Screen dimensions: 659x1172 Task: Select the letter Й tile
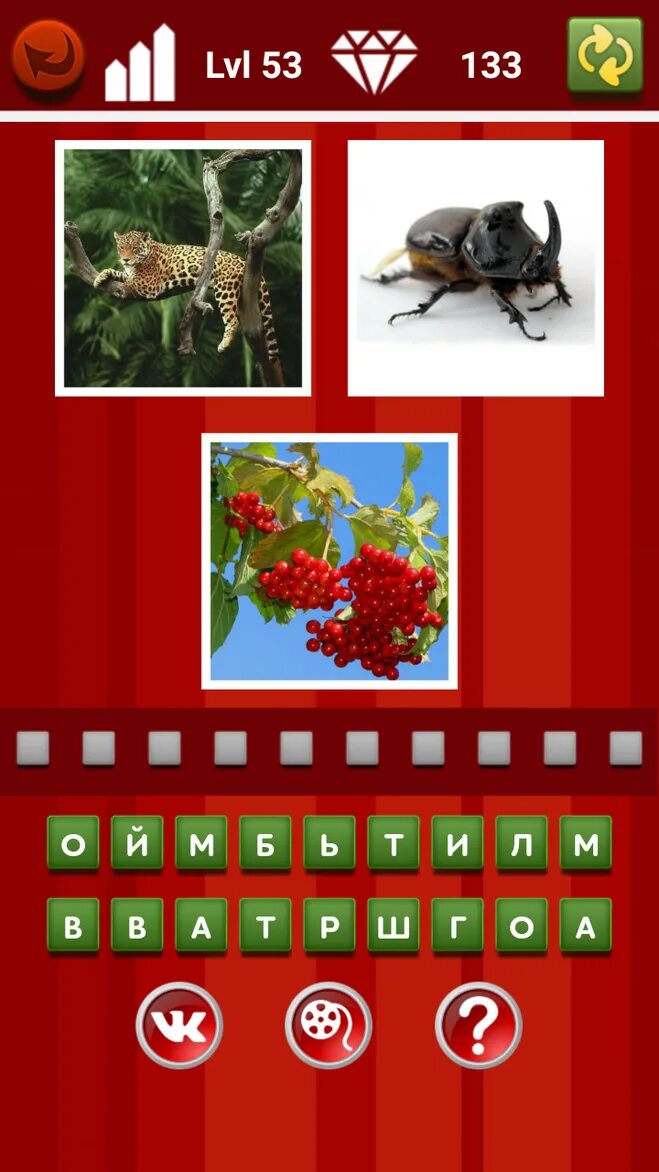pyautogui.click(x=137, y=845)
